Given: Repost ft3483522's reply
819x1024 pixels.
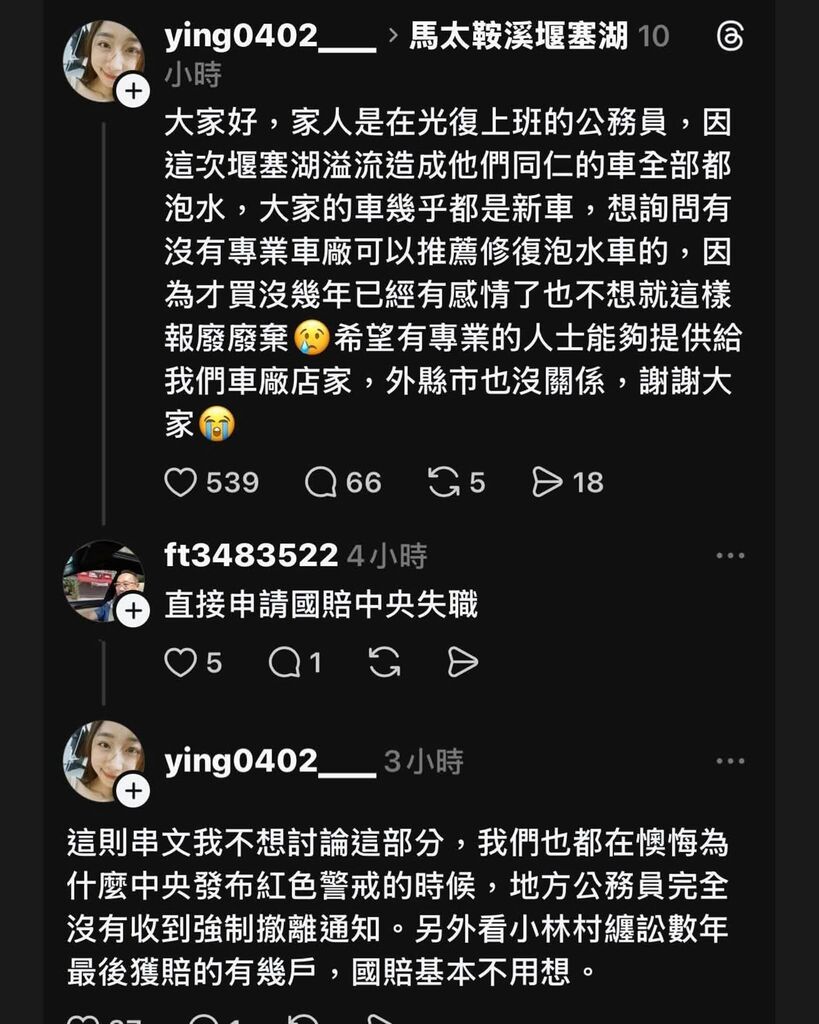Looking at the screenshot, I should coord(385,662).
